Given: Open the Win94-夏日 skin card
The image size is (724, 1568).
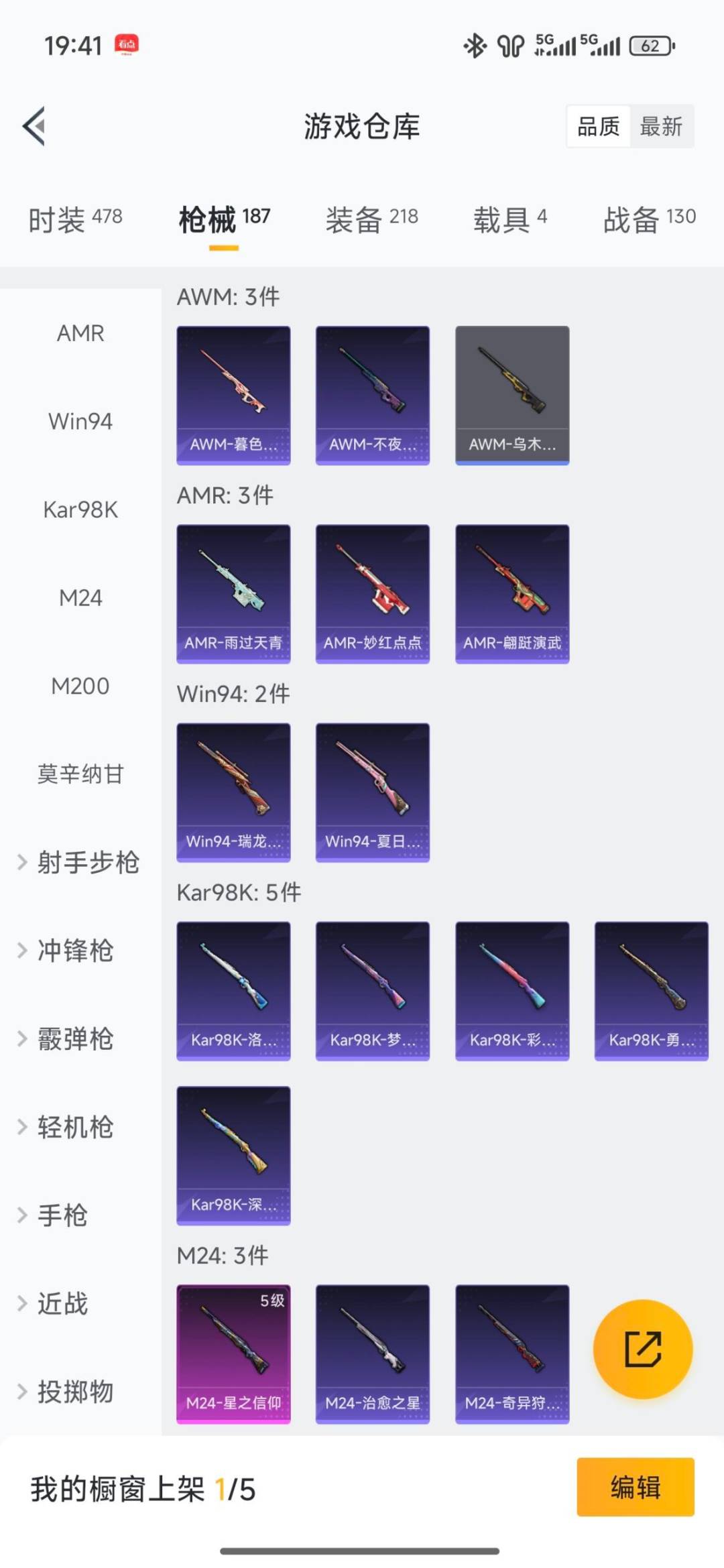Looking at the screenshot, I should pos(373,791).
